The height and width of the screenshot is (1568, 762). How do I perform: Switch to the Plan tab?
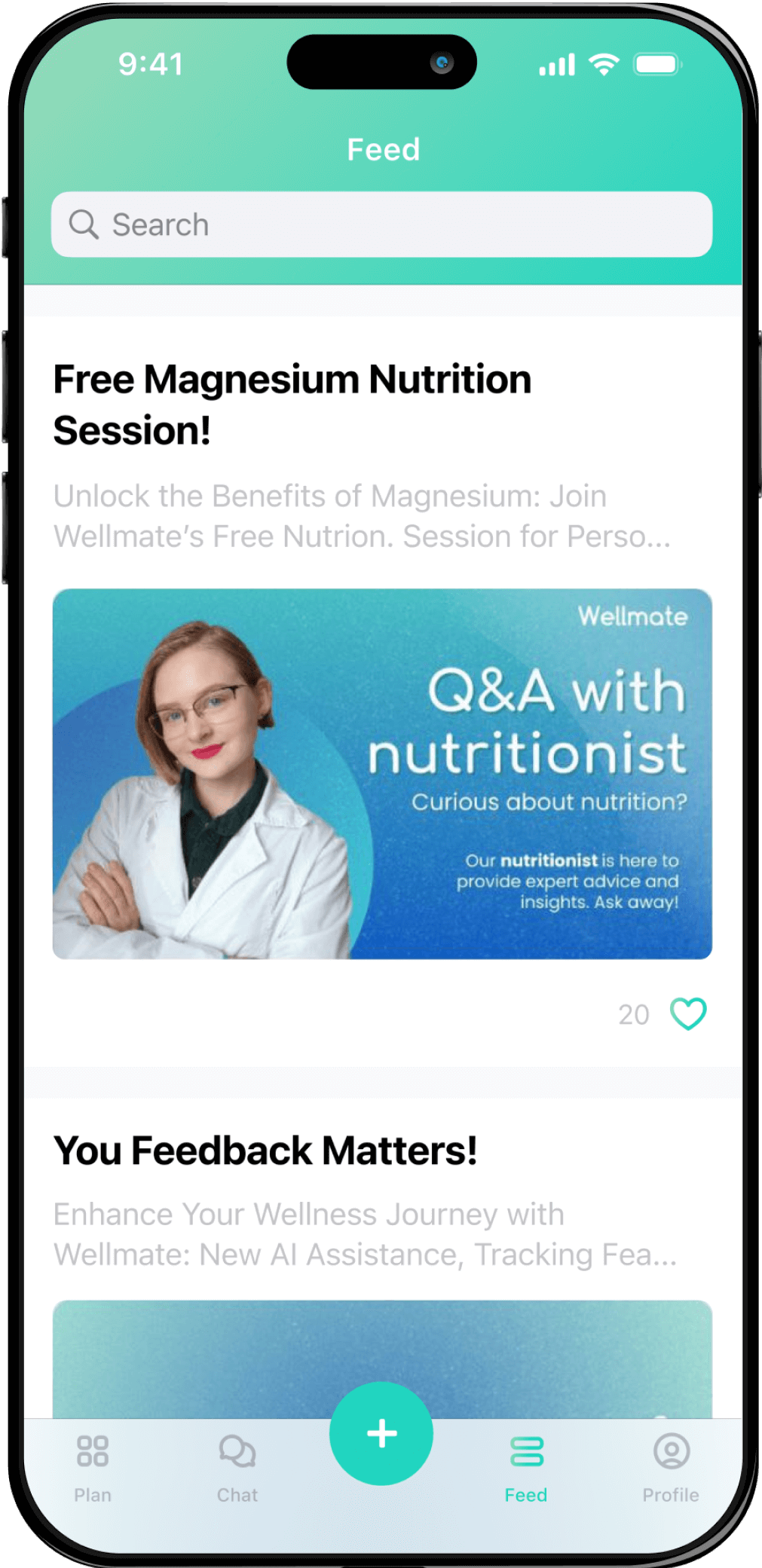click(x=93, y=1468)
